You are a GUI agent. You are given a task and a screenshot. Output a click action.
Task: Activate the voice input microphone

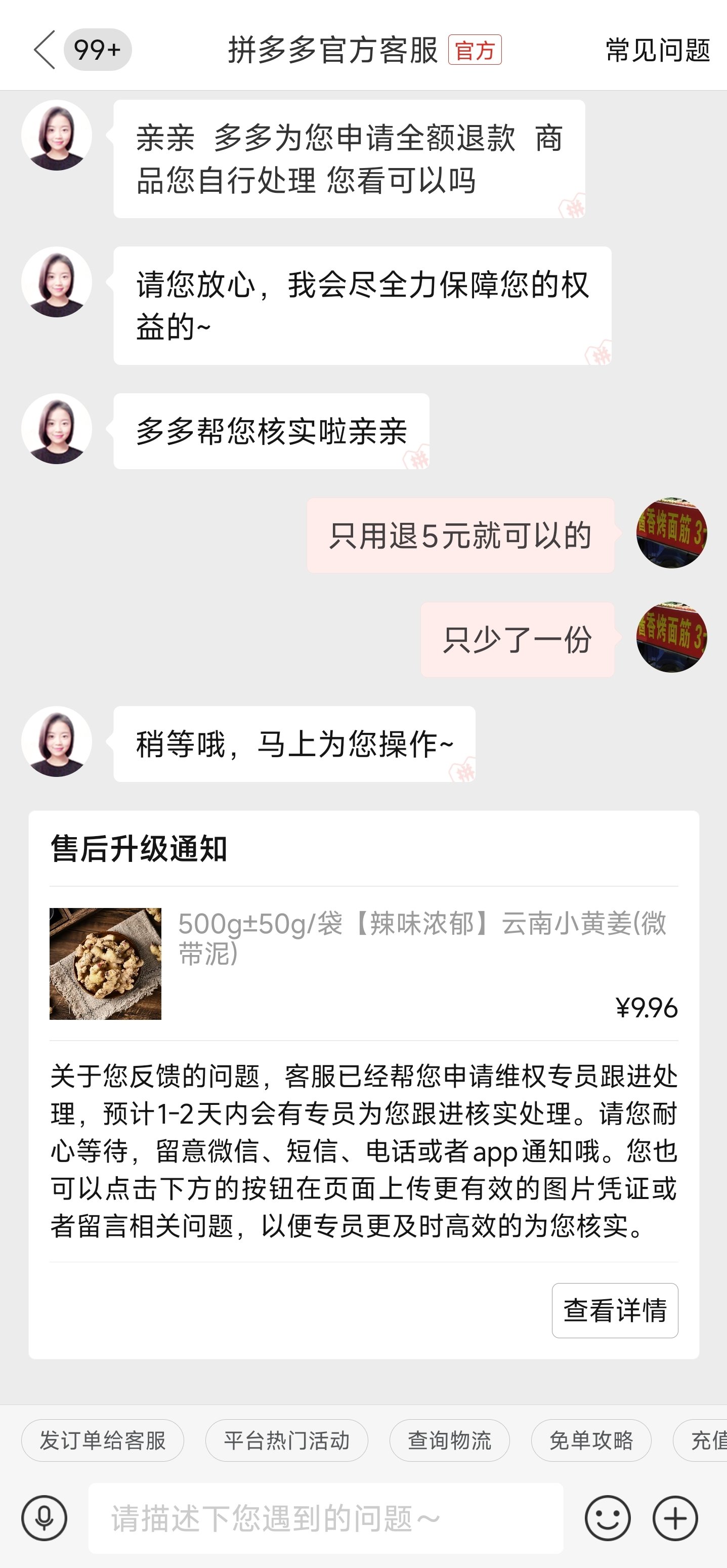[x=45, y=1518]
